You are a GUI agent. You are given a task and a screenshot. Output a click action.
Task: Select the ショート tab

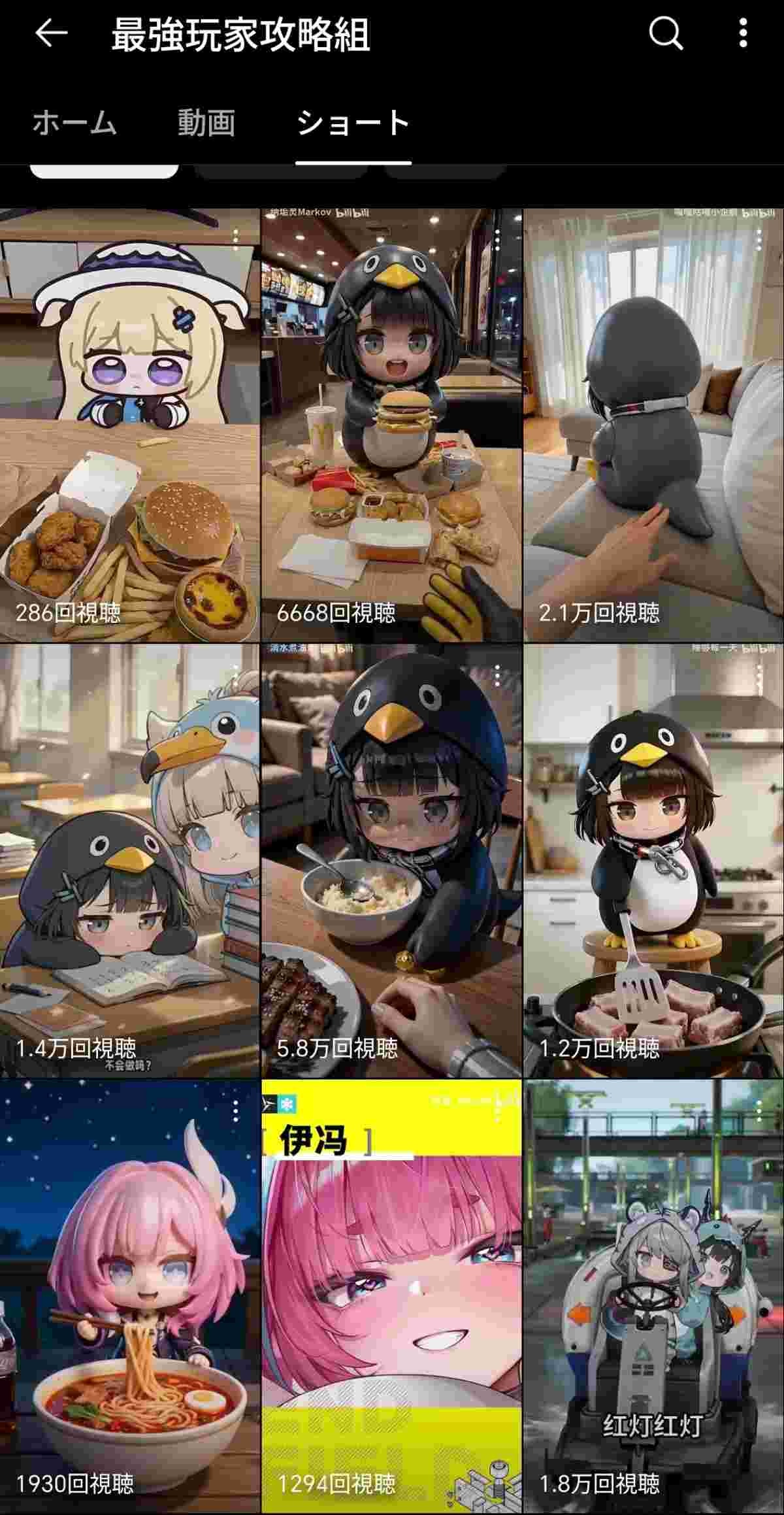pos(353,123)
